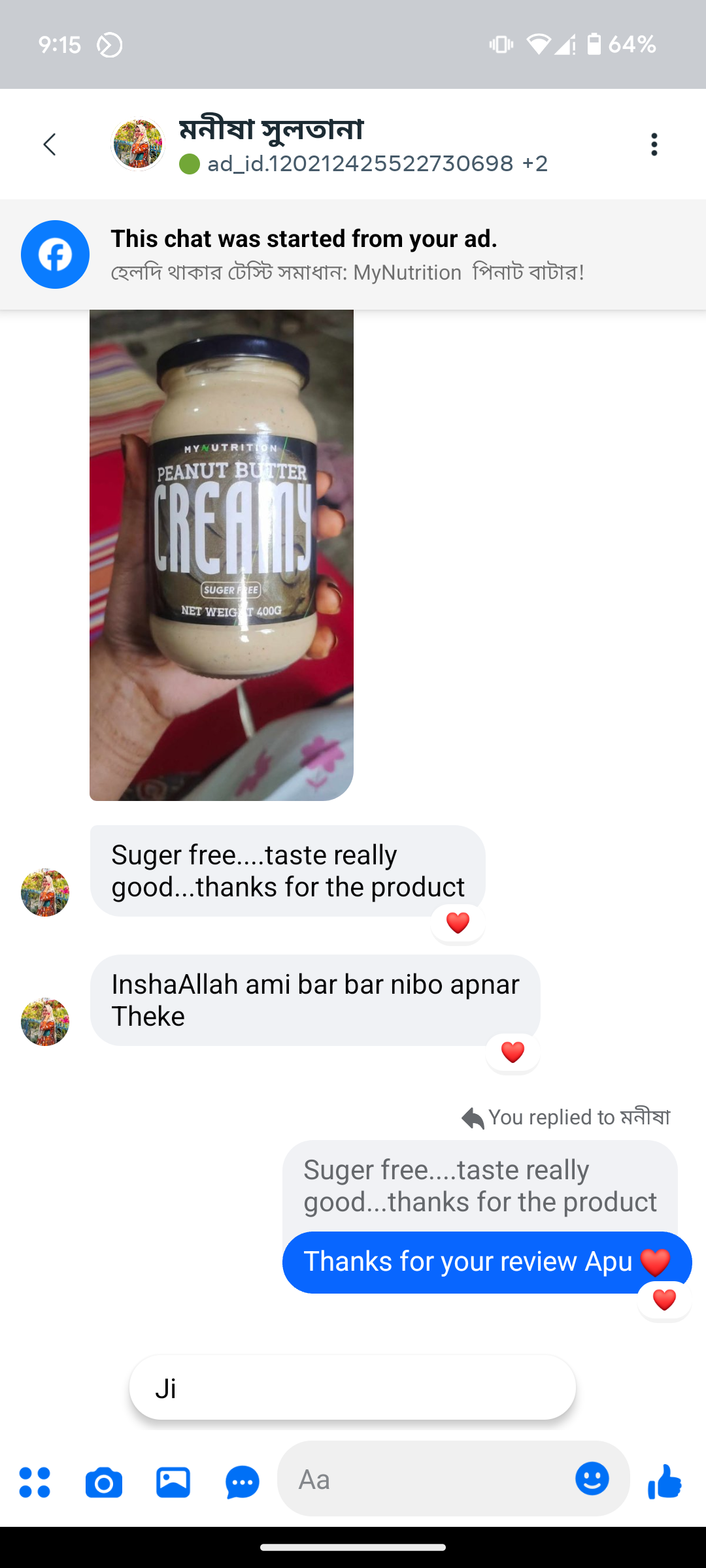Open the emoji picker
Screen dimensions: 706x1568
[592, 1478]
